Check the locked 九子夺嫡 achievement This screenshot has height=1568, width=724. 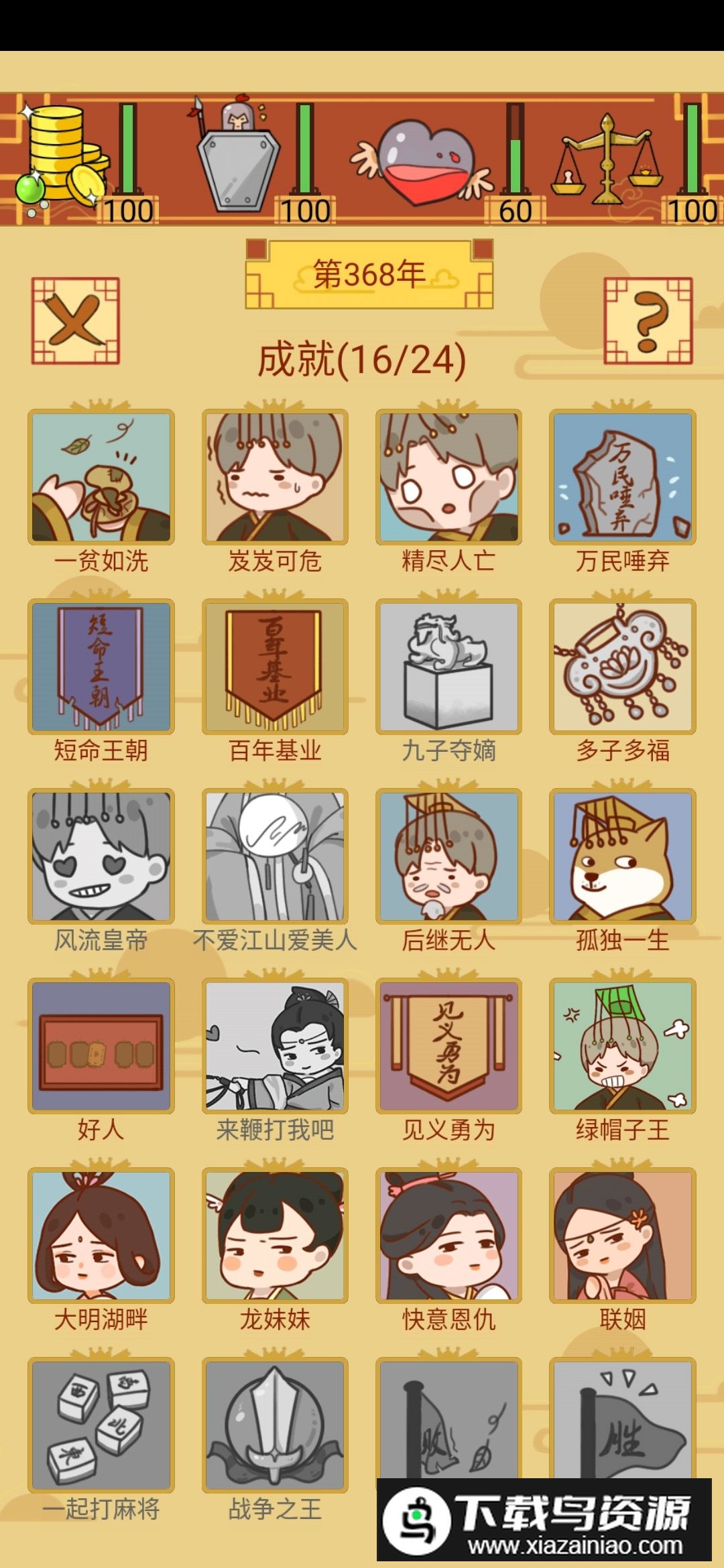point(448,667)
